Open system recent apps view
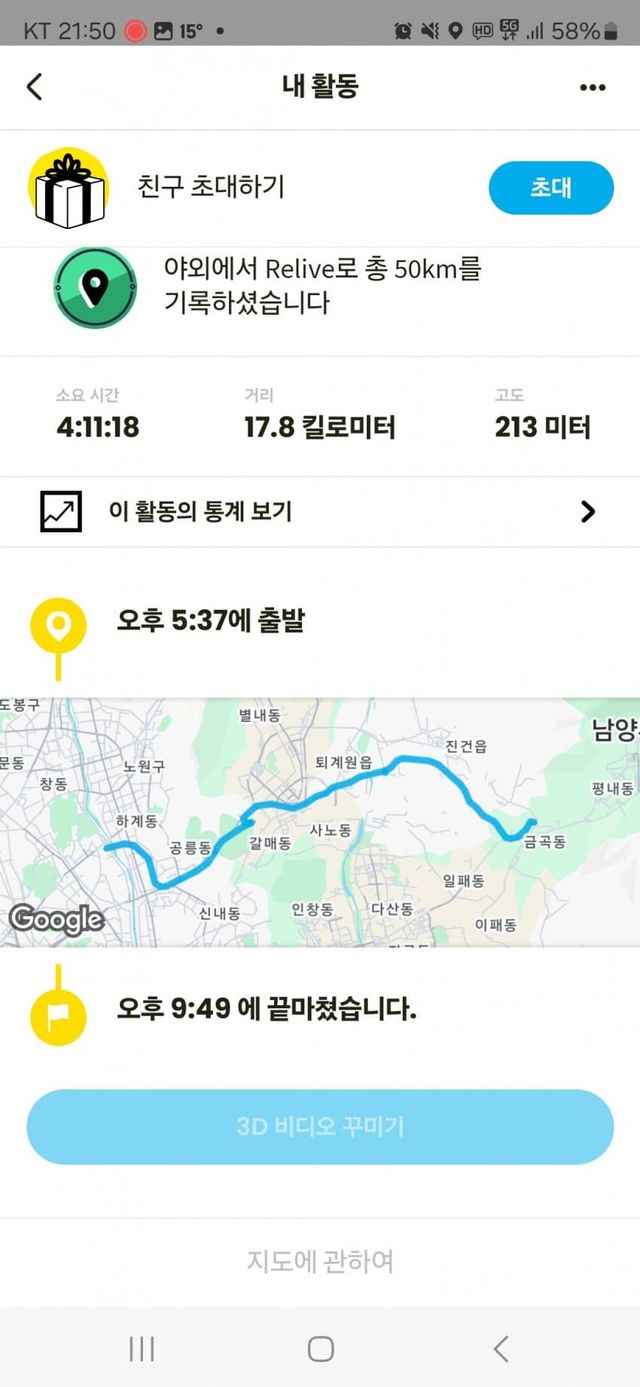The width and height of the screenshot is (640, 1387). coord(141,1349)
